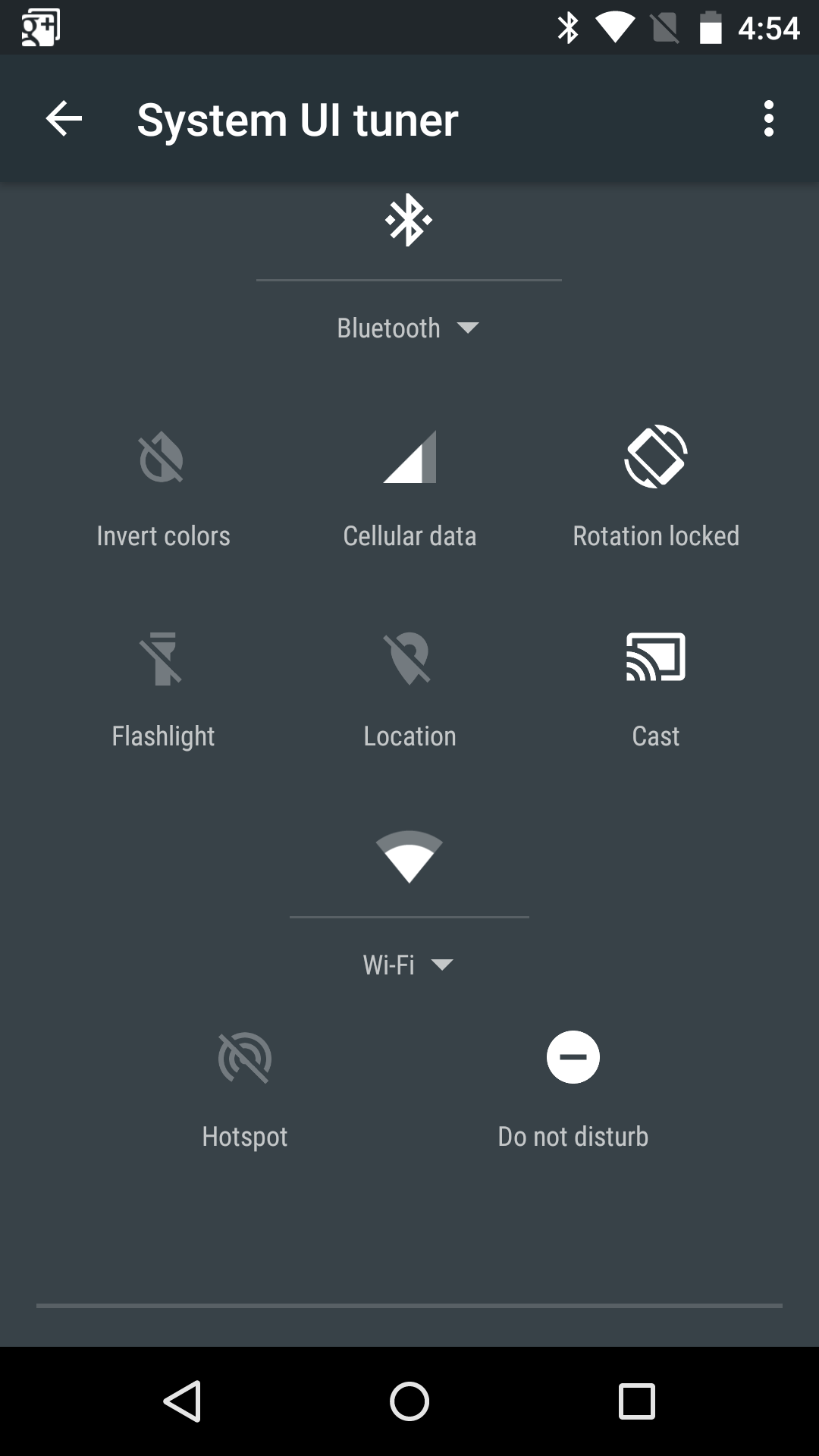Tap the System UI tuner title
The height and width of the screenshot is (1456, 819).
(x=296, y=118)
